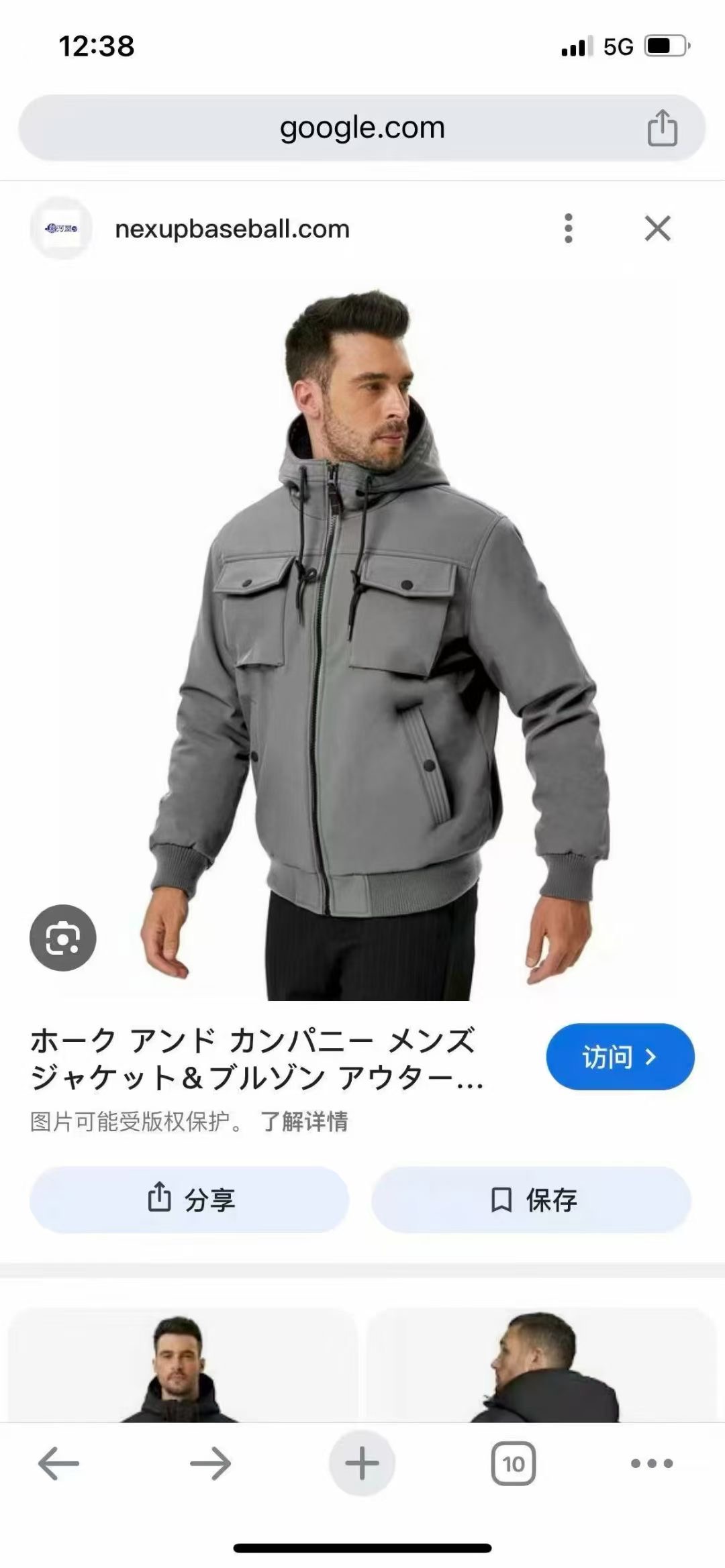Viewport: 725px width, 1568px height.
Task: Open a new tab with plus button
Action: coord(362,1463)
